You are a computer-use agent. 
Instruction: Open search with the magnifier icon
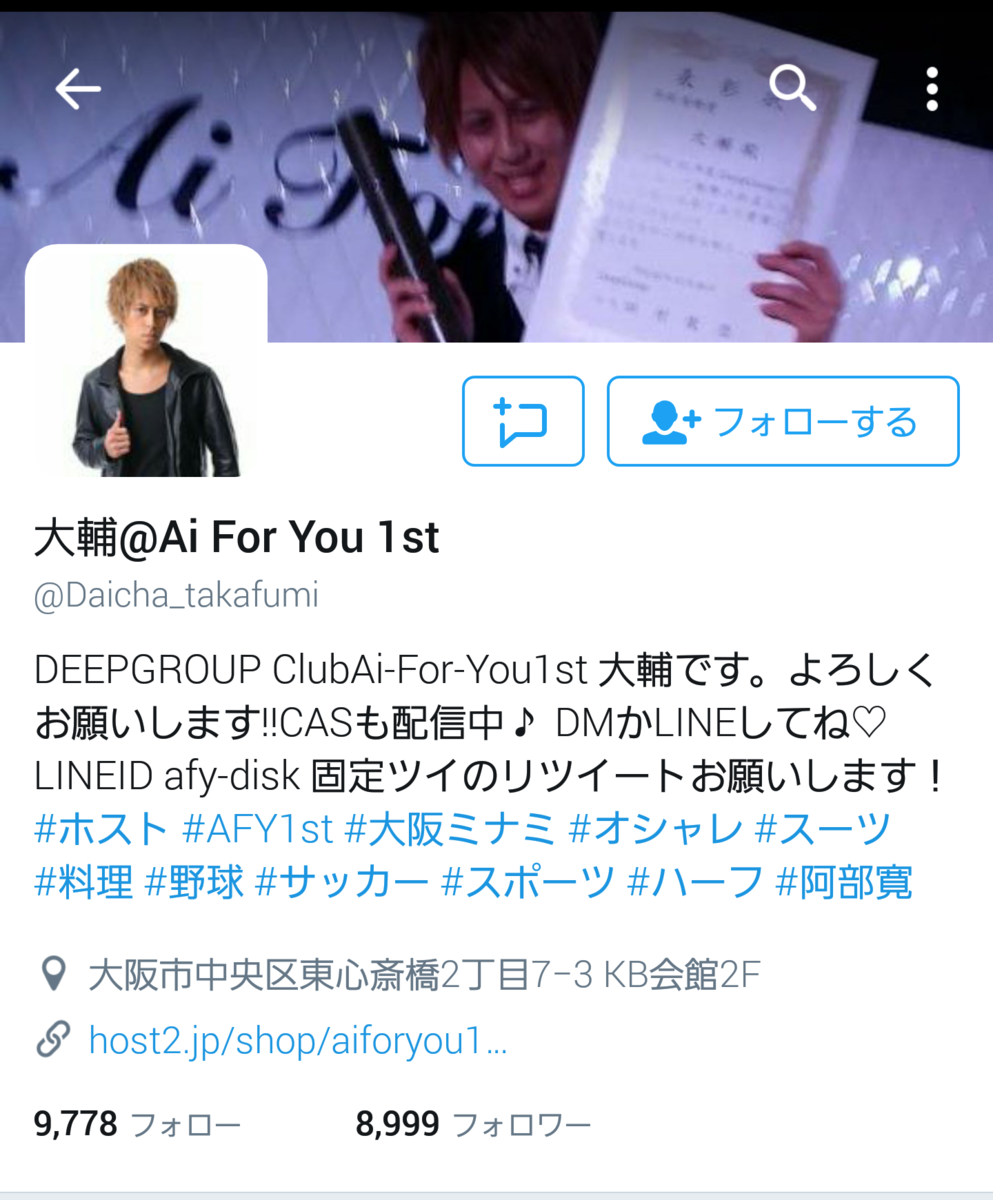tap(793, 91)
